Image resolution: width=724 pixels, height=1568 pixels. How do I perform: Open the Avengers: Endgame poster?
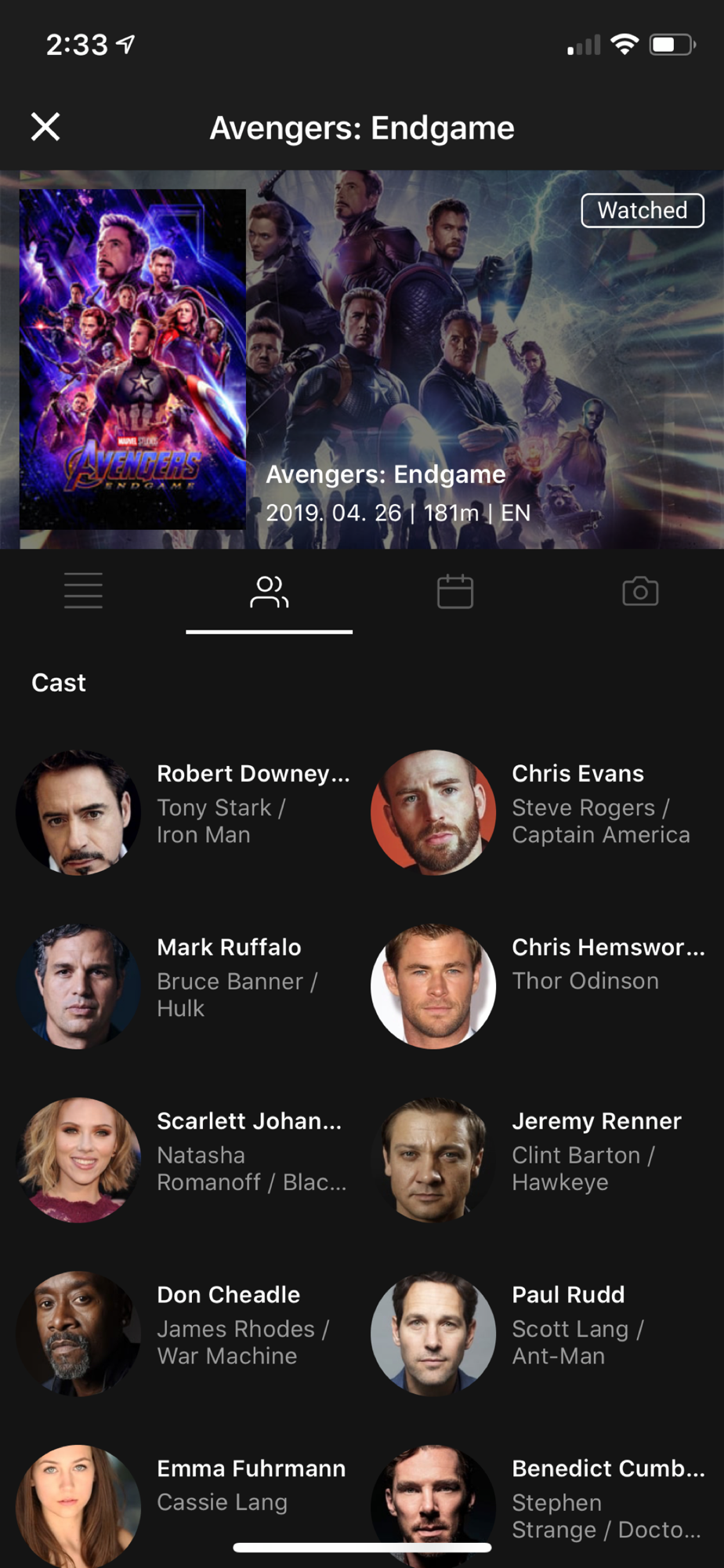[x=132, y=359]
